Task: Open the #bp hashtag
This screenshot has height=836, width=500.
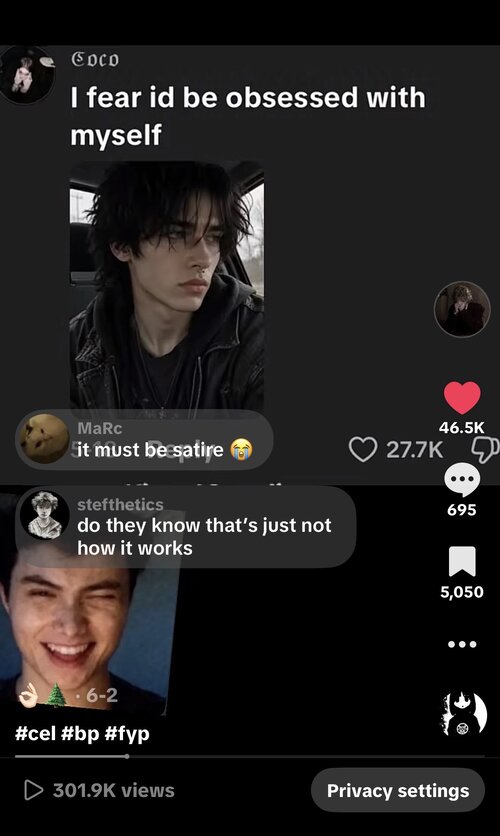Action: 80,734
